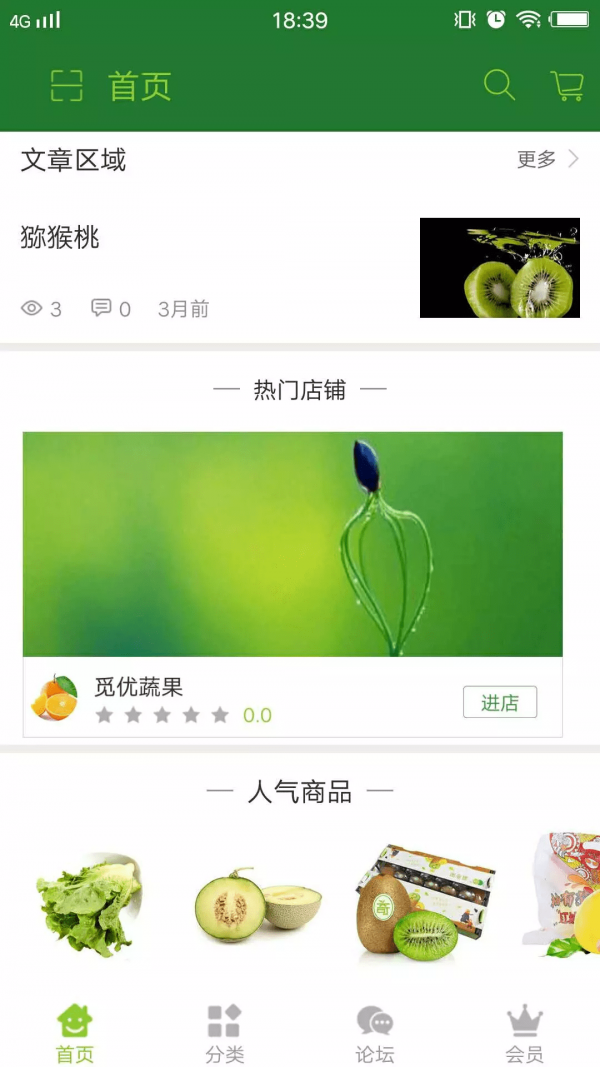The width and height of the screenshot is (600, 1067).
Task: Open the 觅优蔬果 shop banner
Action: pyautogui.click(x=292, y=544)
